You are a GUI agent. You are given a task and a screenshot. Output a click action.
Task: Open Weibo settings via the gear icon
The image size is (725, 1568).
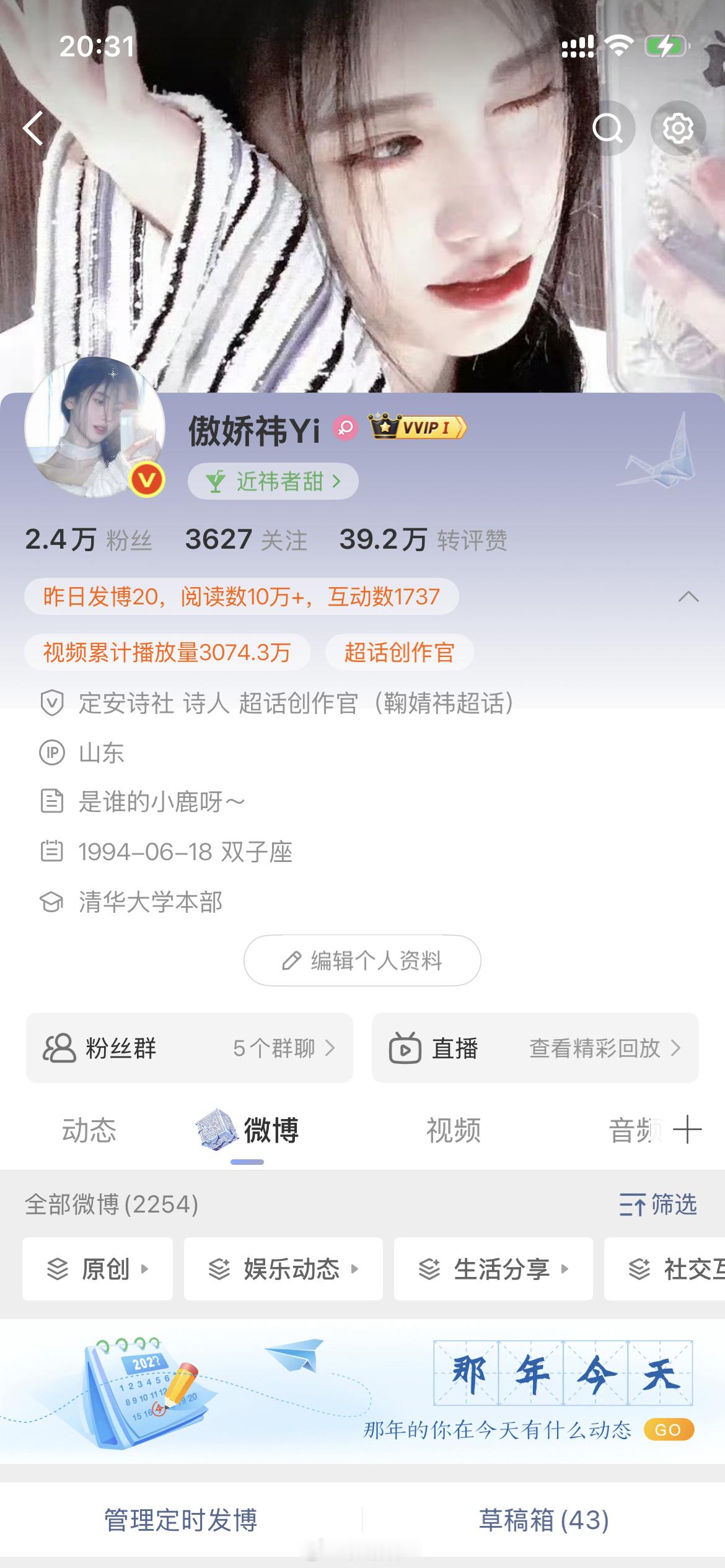(x=677, y=127)
